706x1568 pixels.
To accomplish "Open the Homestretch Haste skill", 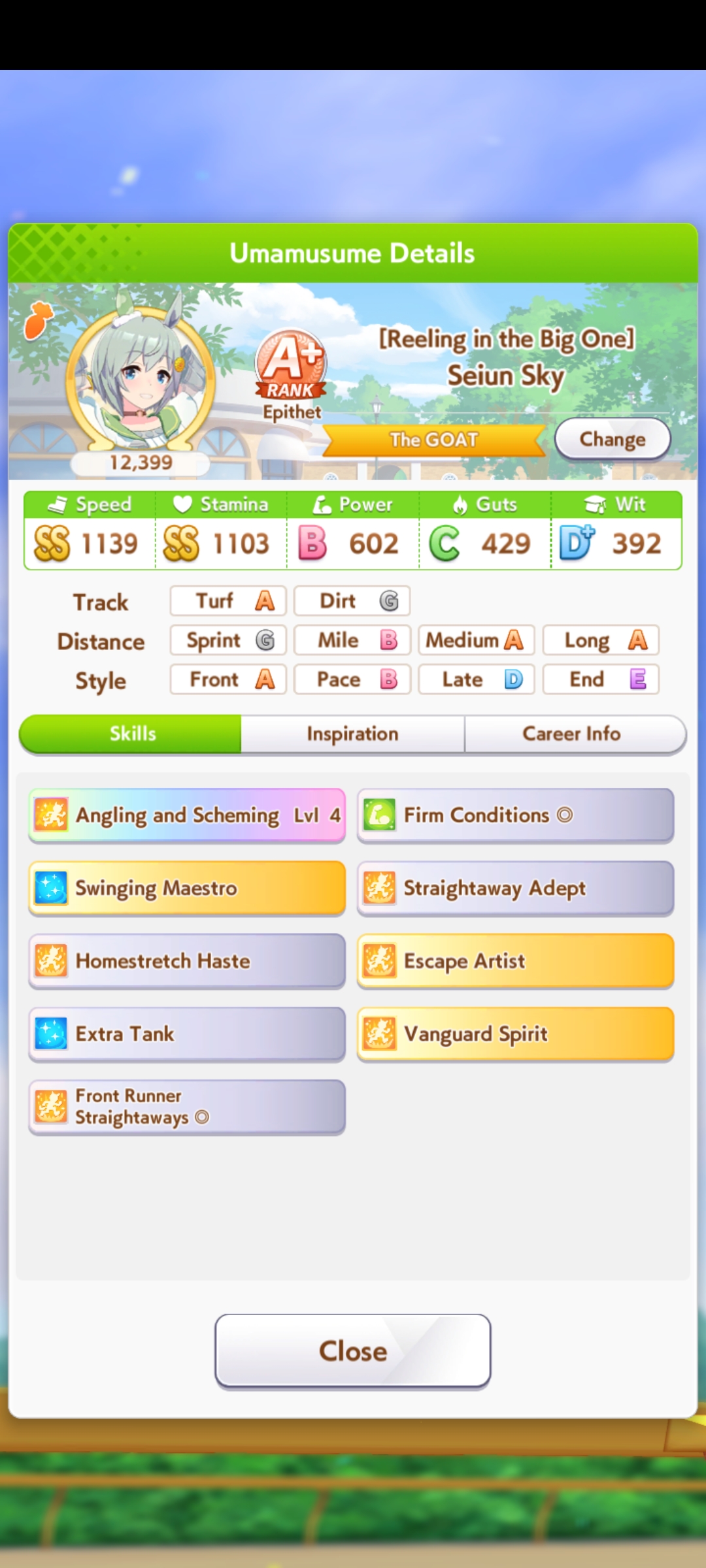I will click(187, 961).
